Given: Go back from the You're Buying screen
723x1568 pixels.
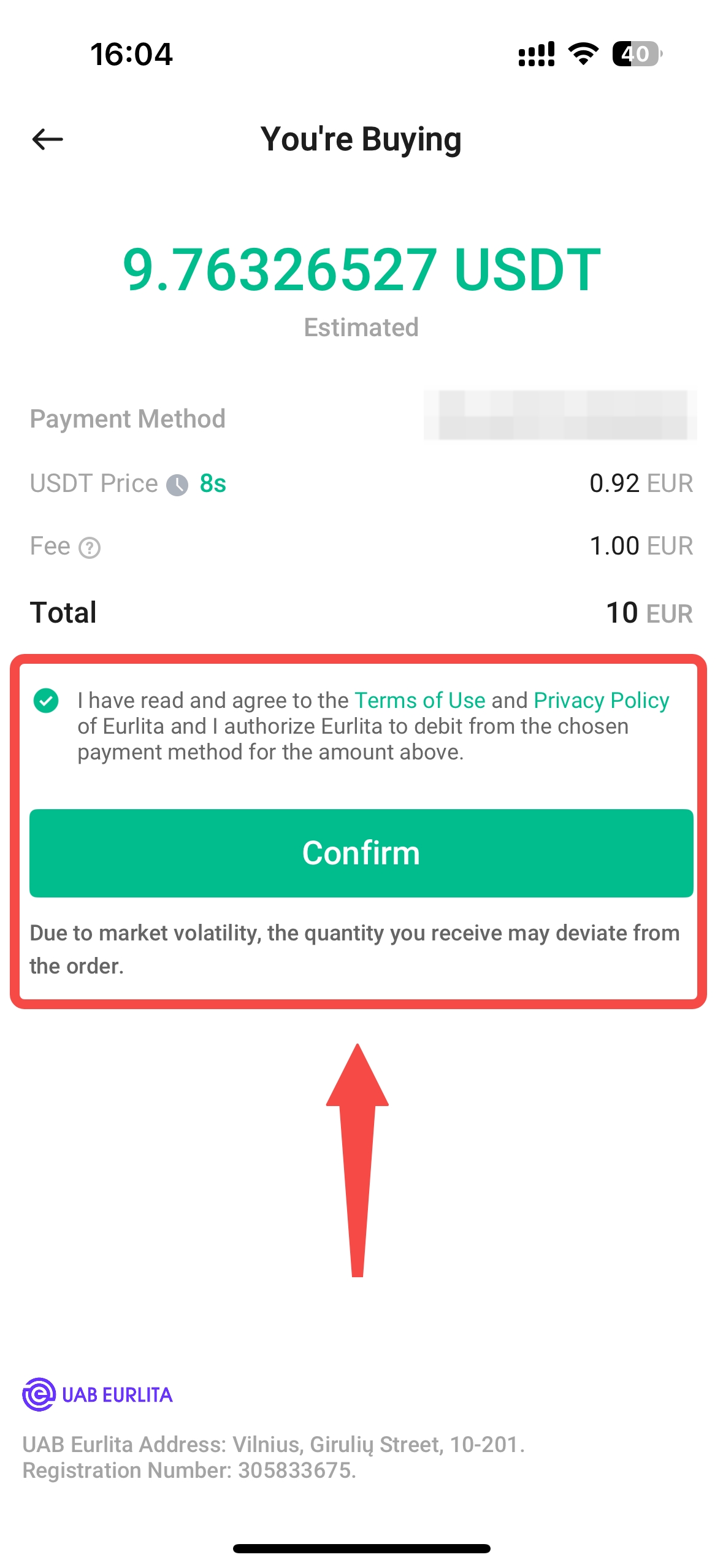Looking at the screenshot, I should coord(47,139).
